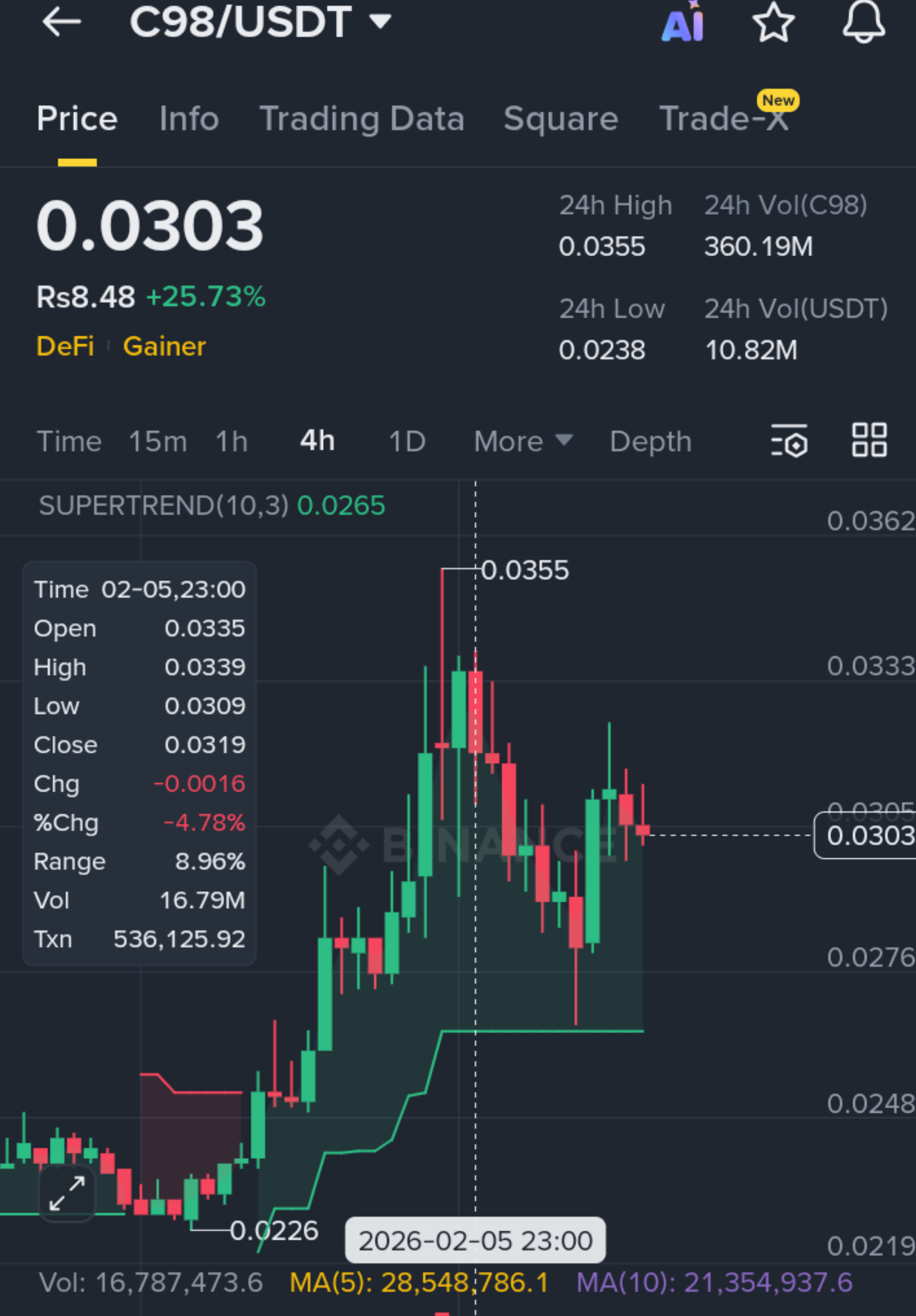The height and width of the screenshot is (1316, 916).
Task: Go back using the top-left arrow
Action: click(61, 22)
